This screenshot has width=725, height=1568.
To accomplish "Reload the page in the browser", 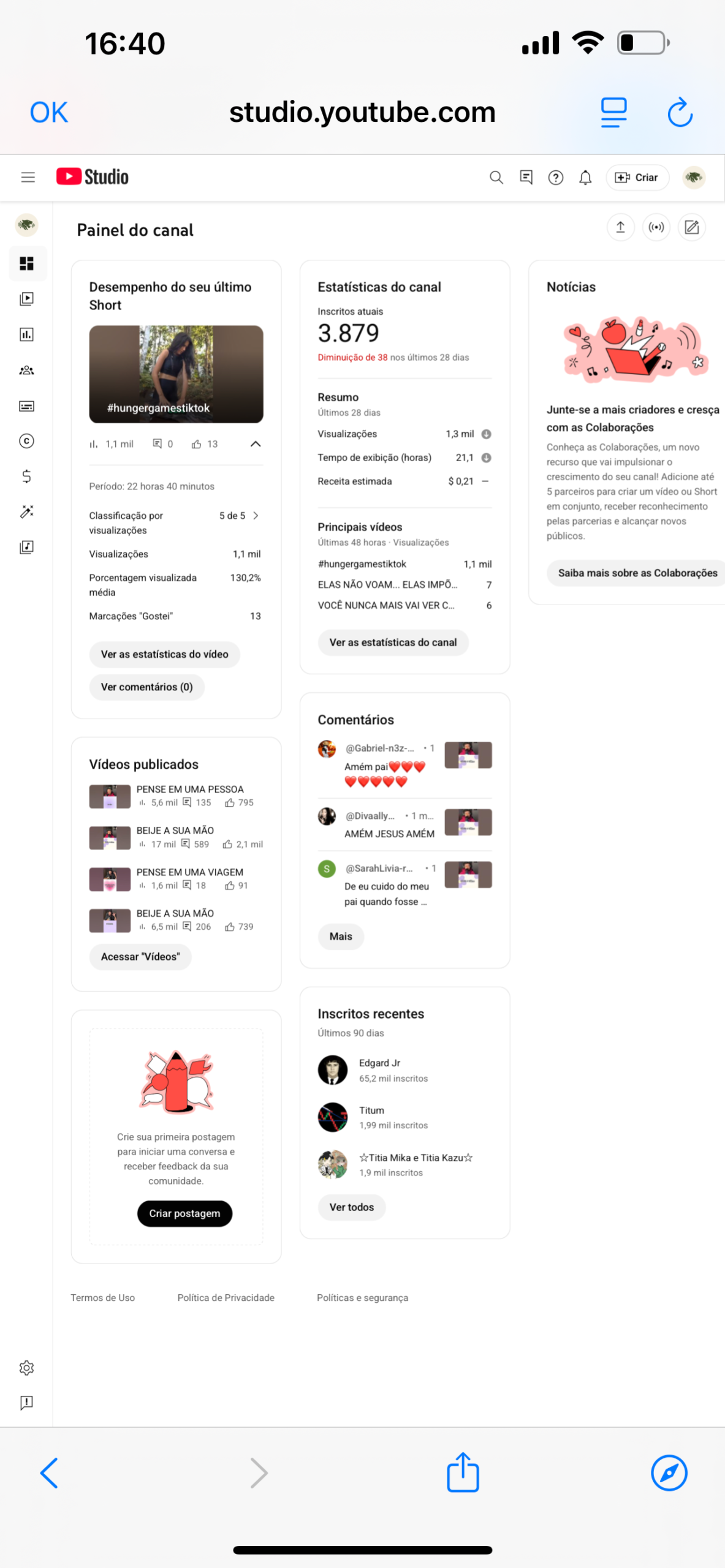I will click(680, 113).
